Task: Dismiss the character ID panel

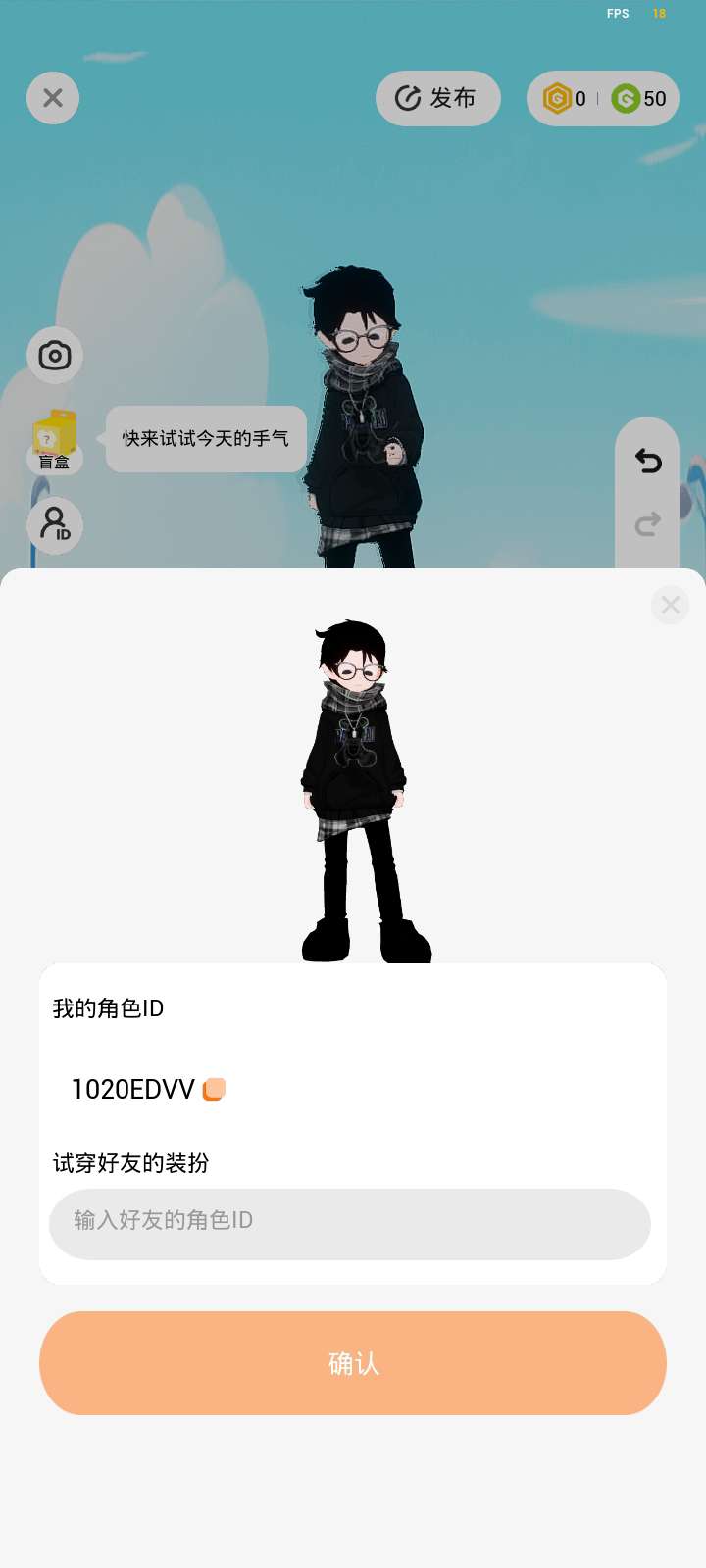Action: [671, 605]
